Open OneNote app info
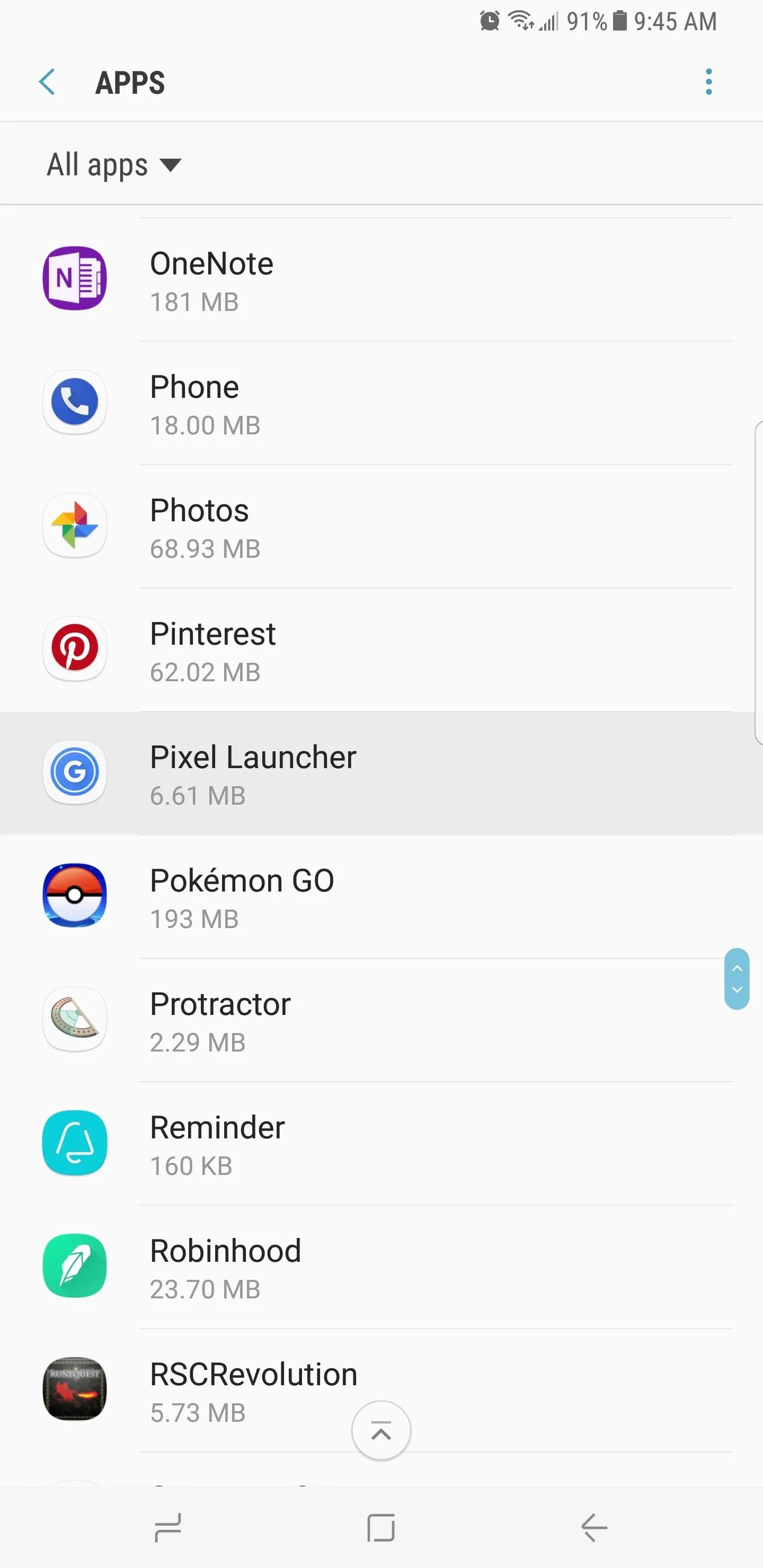The width and height of the screenshot is (763, 1568). 381,279
